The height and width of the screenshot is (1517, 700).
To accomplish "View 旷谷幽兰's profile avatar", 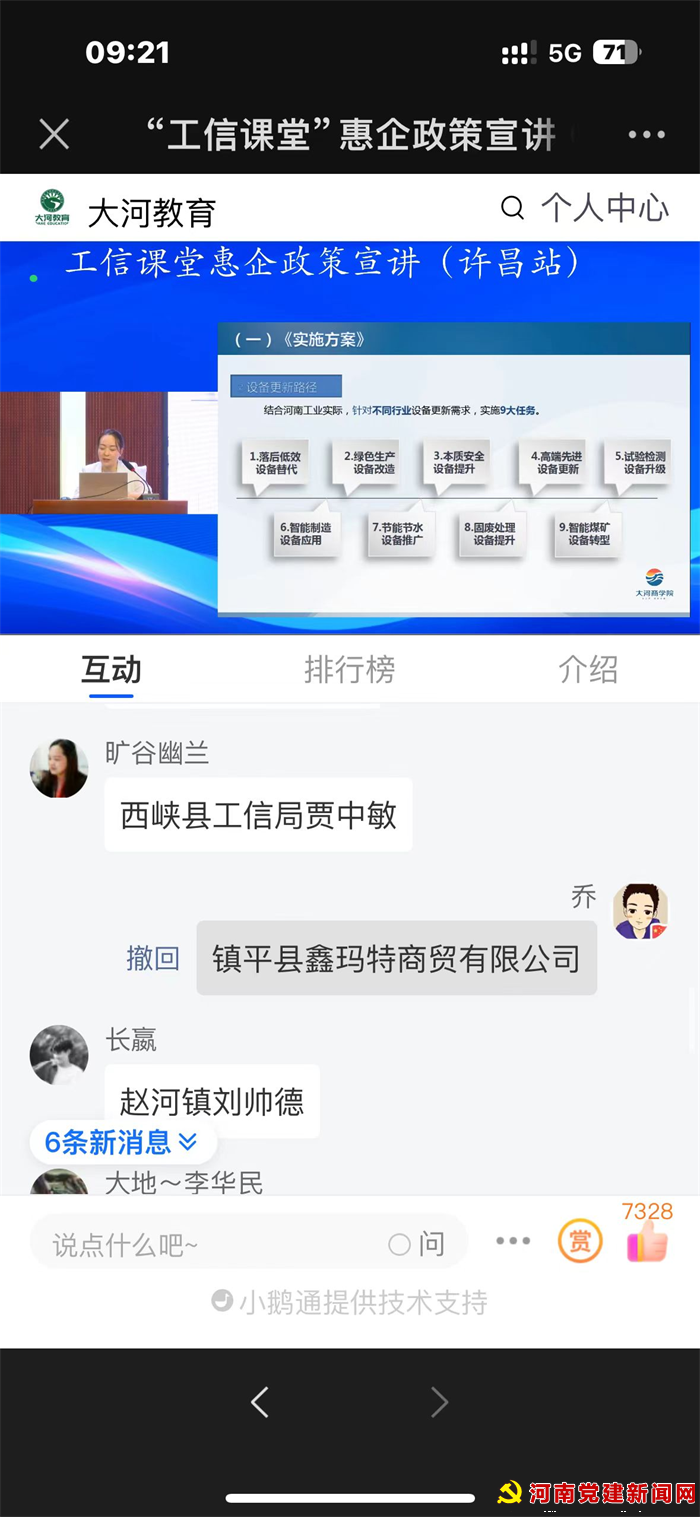I will click(59, 769).
